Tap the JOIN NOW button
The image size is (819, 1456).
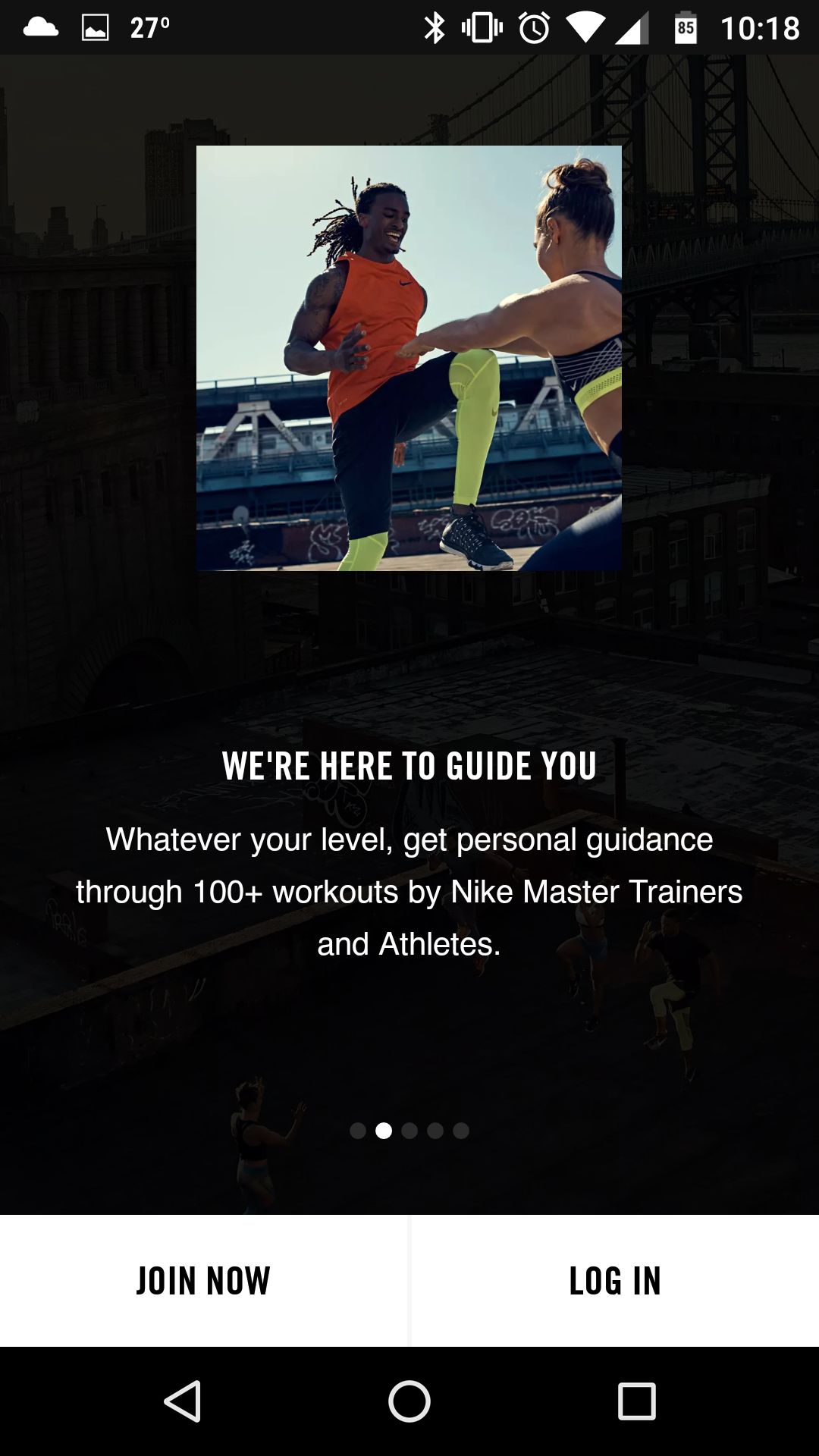click(x=203, y=1281)
